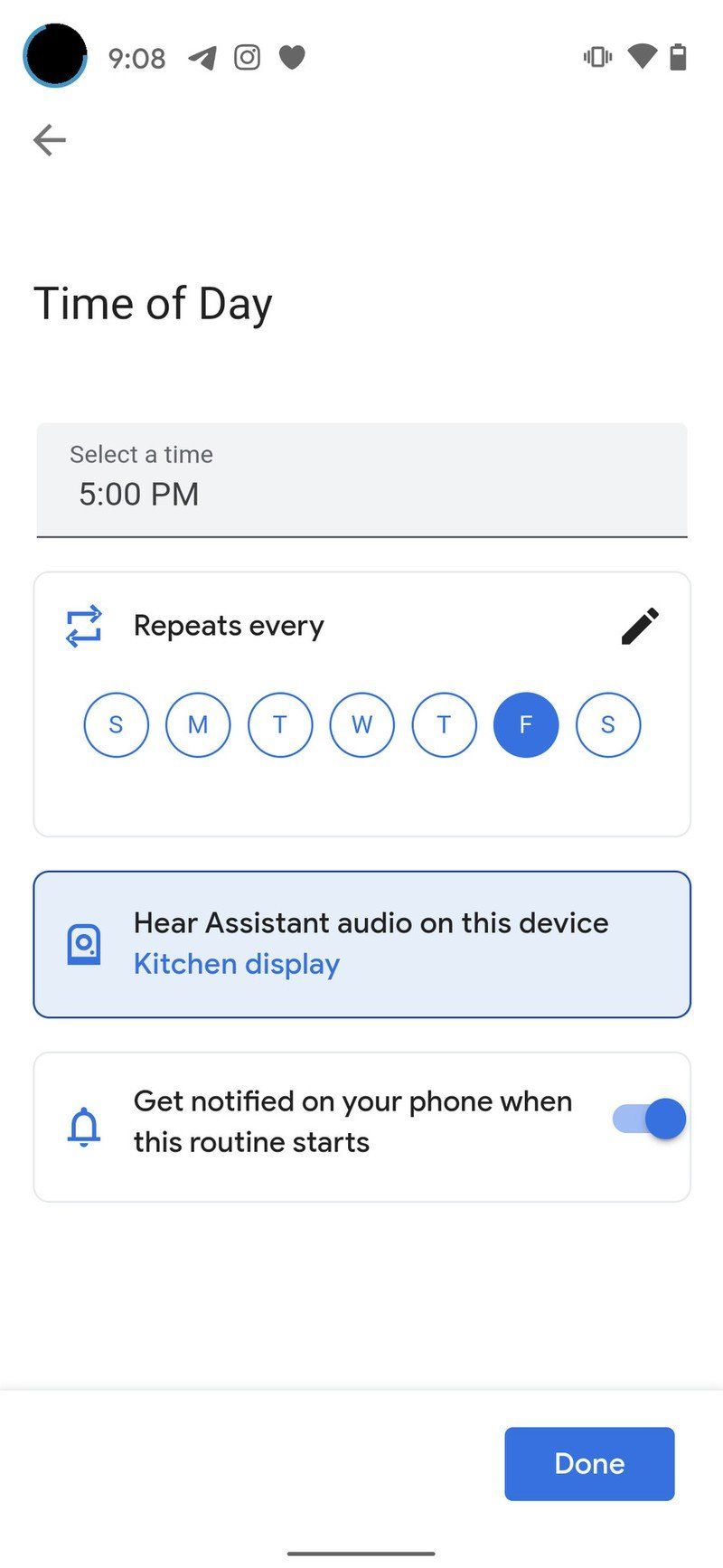Viewport: 723px width, 1568px height.
Task: Tap the Select a time field
Action: (x=141, y=454)
